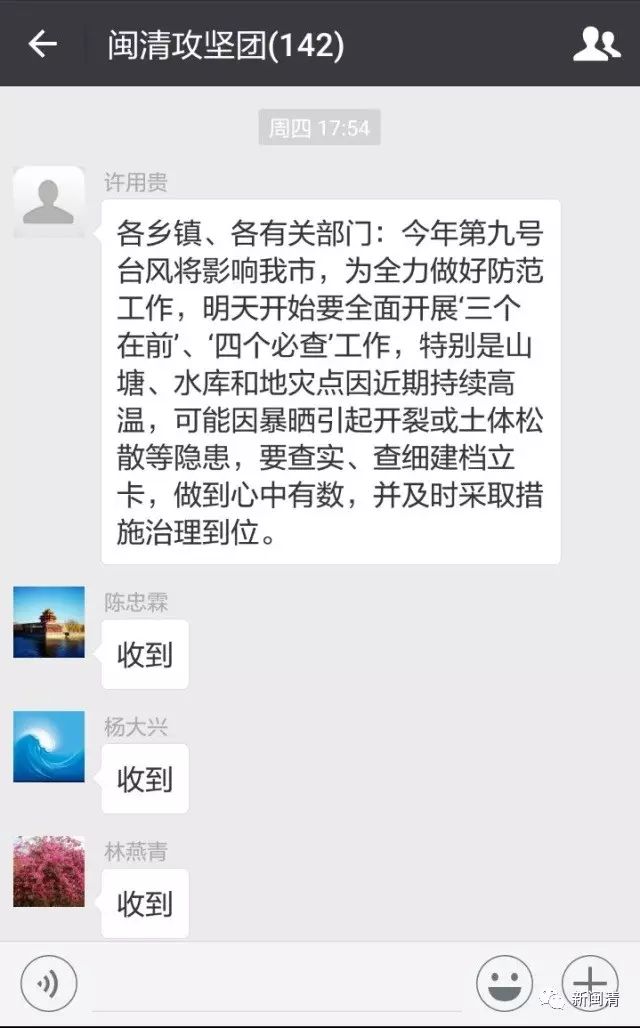The width and height of the screenshot is (640, 1028).
Task: Open the group members info icon
Action: tap(596, 44)
